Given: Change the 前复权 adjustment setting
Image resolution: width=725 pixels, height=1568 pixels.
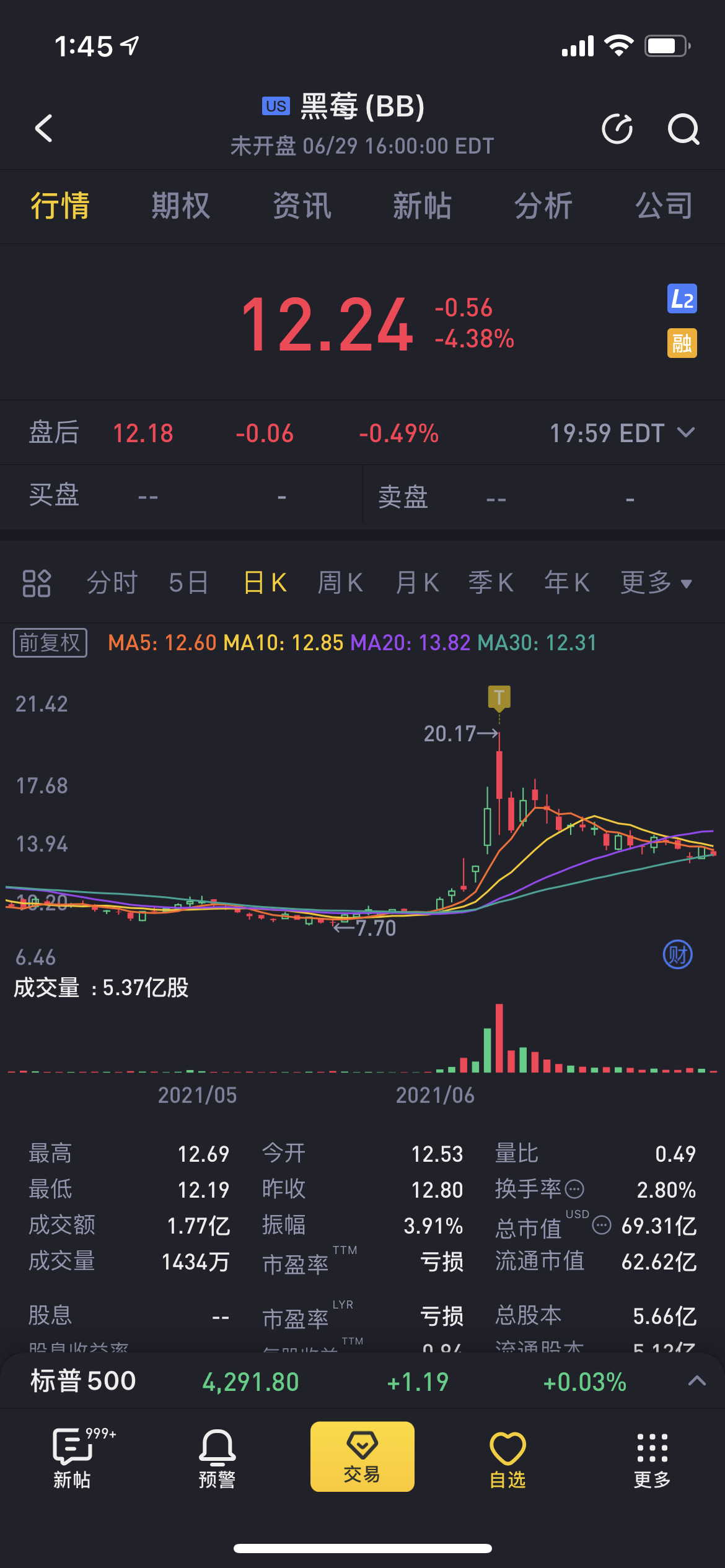Looking at the screenshot, I should (x=50, y=643).
